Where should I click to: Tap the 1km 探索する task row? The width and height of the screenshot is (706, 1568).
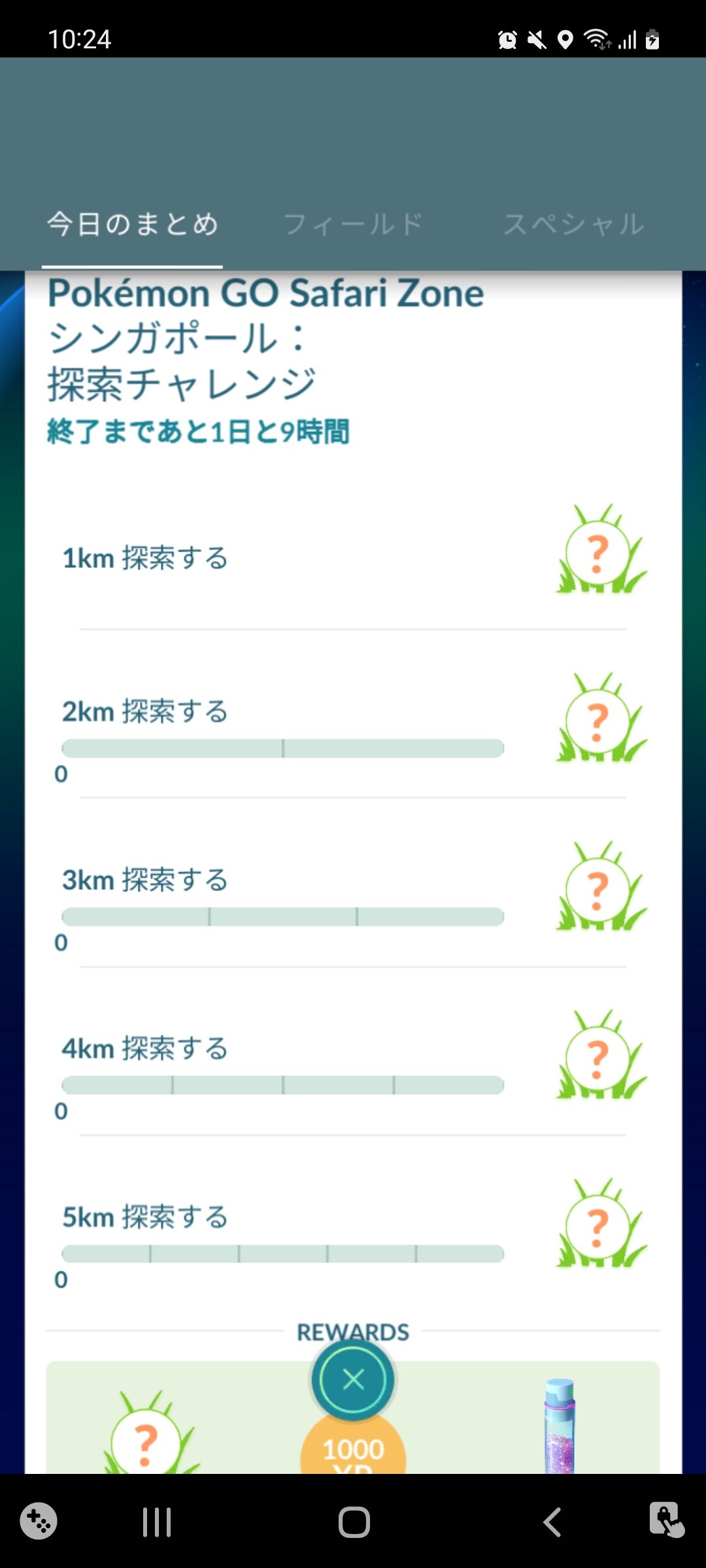(145, 558)
